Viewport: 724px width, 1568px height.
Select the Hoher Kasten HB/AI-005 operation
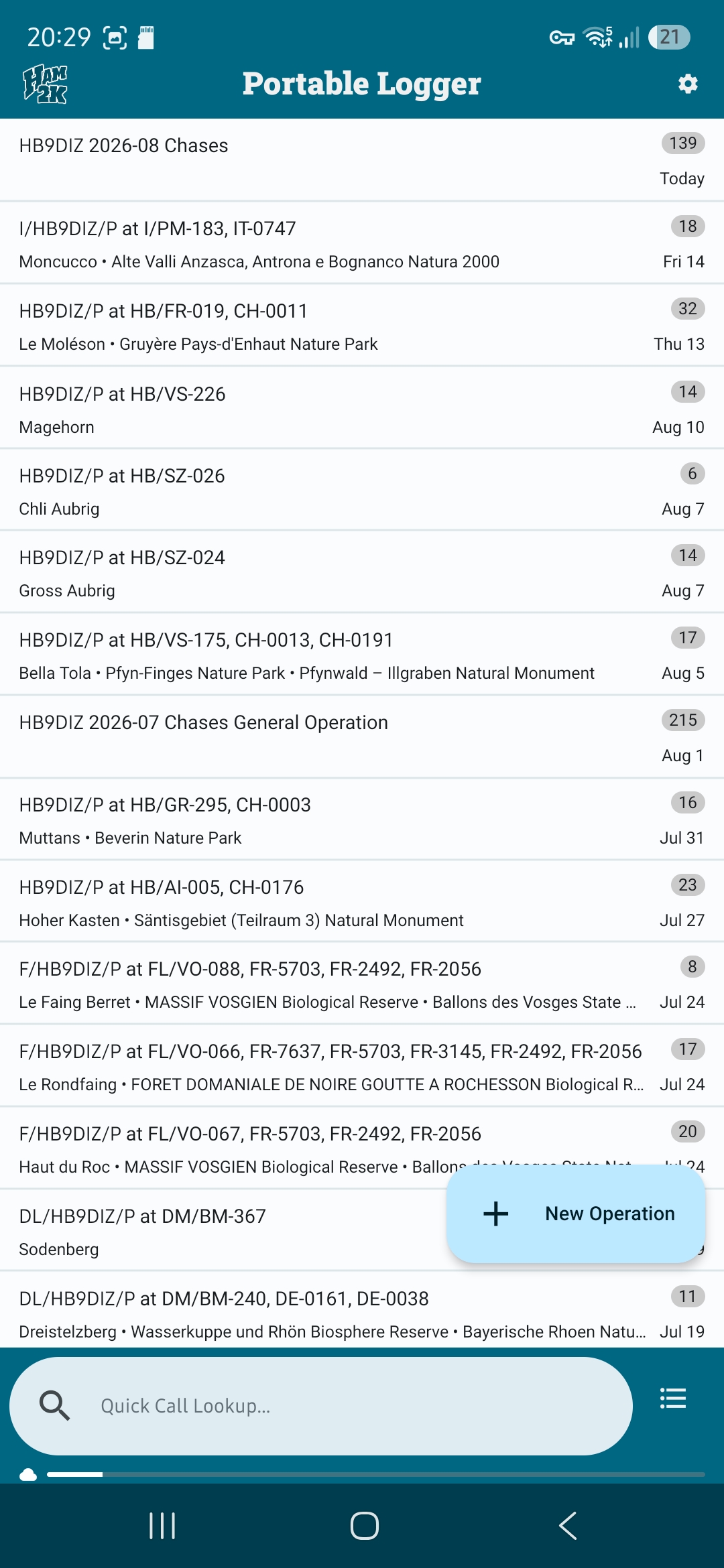[x=362, y=902]
